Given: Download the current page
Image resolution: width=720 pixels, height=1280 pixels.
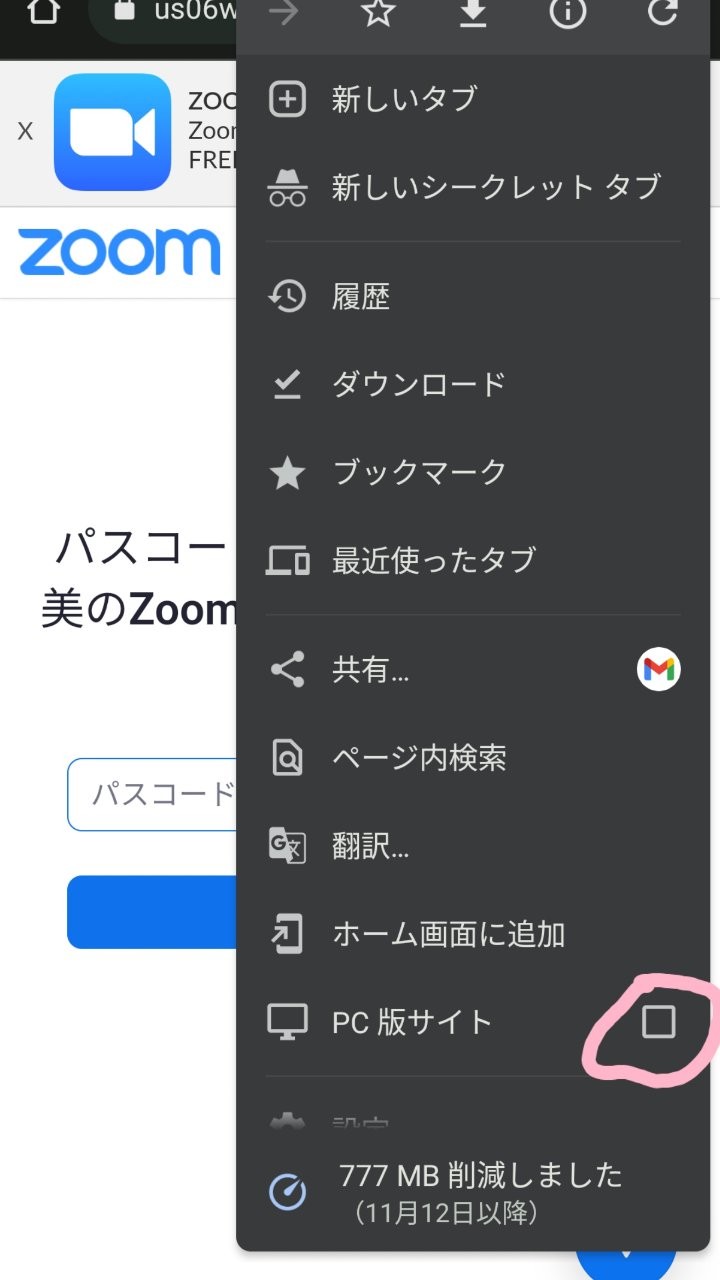Looking at the screenshot, I should click(x=473, y=13).
